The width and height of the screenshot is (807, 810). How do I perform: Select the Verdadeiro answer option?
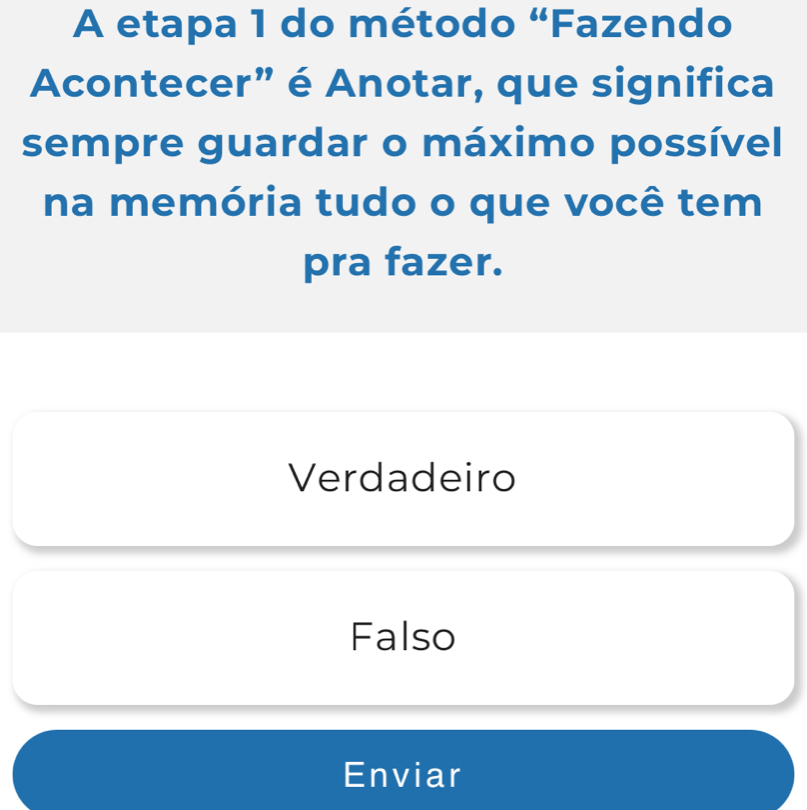pos(403,478)
